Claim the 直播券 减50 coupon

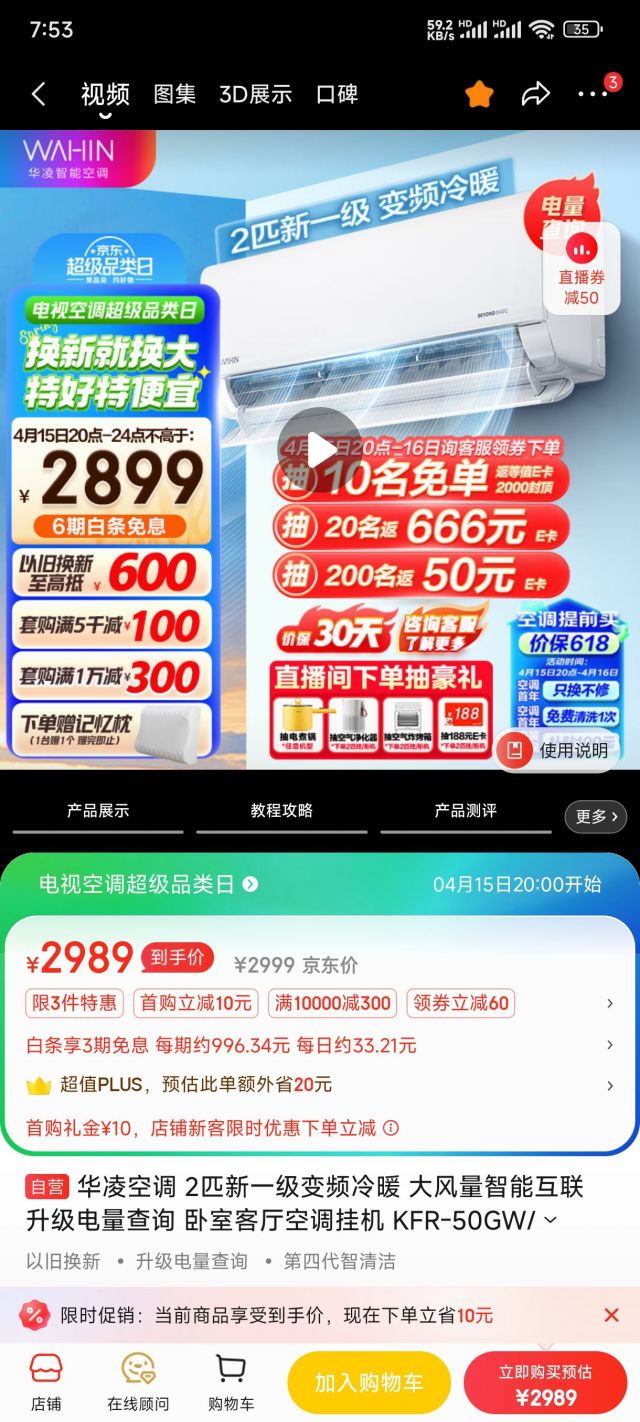[580, 270]
